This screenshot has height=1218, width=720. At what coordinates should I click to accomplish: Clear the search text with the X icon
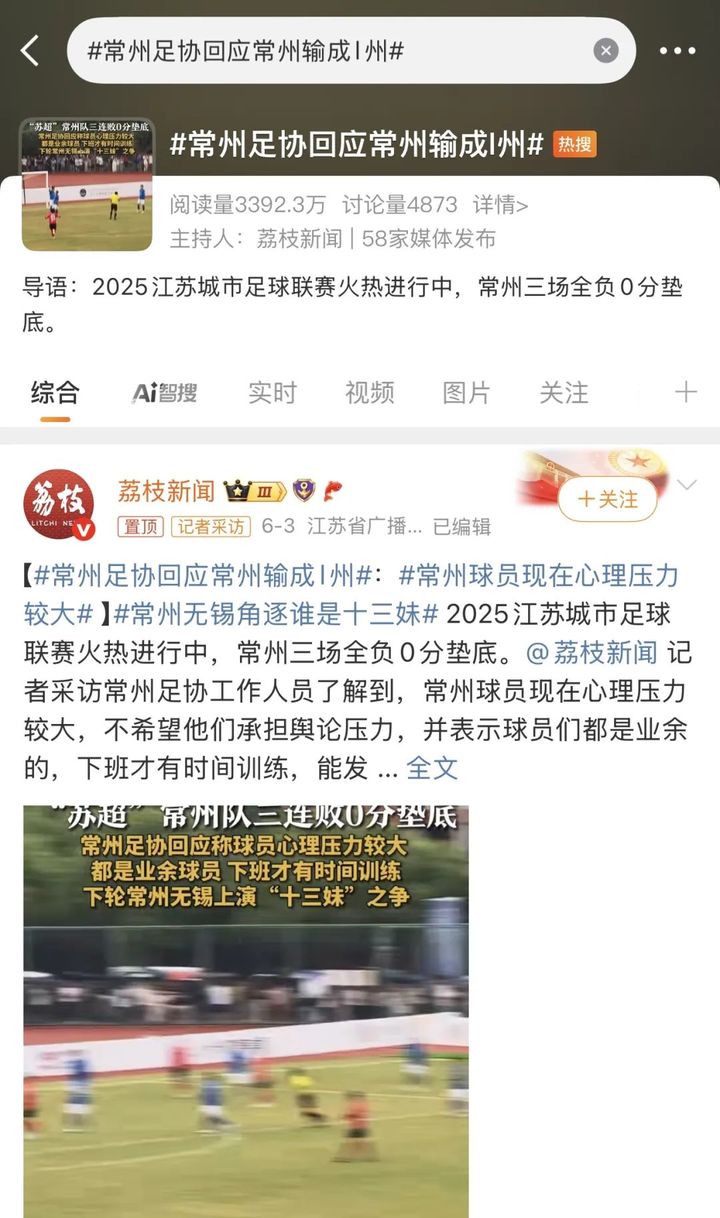tap(606, 50)
